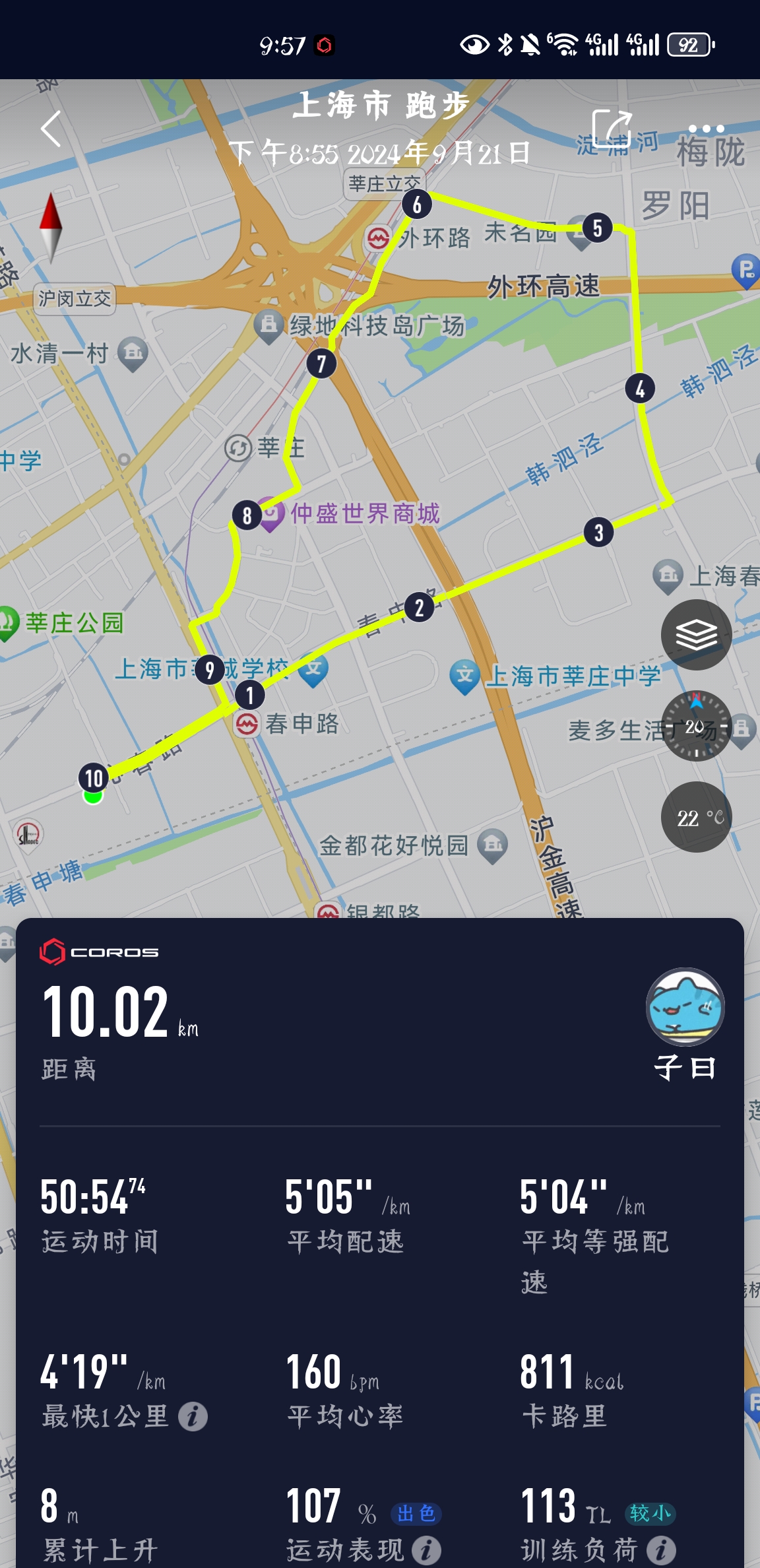This screenshot has width=760, height=1568.
Task: Show info about 训练负荷
Action: pyautogui.click(x=661, y=1550)
